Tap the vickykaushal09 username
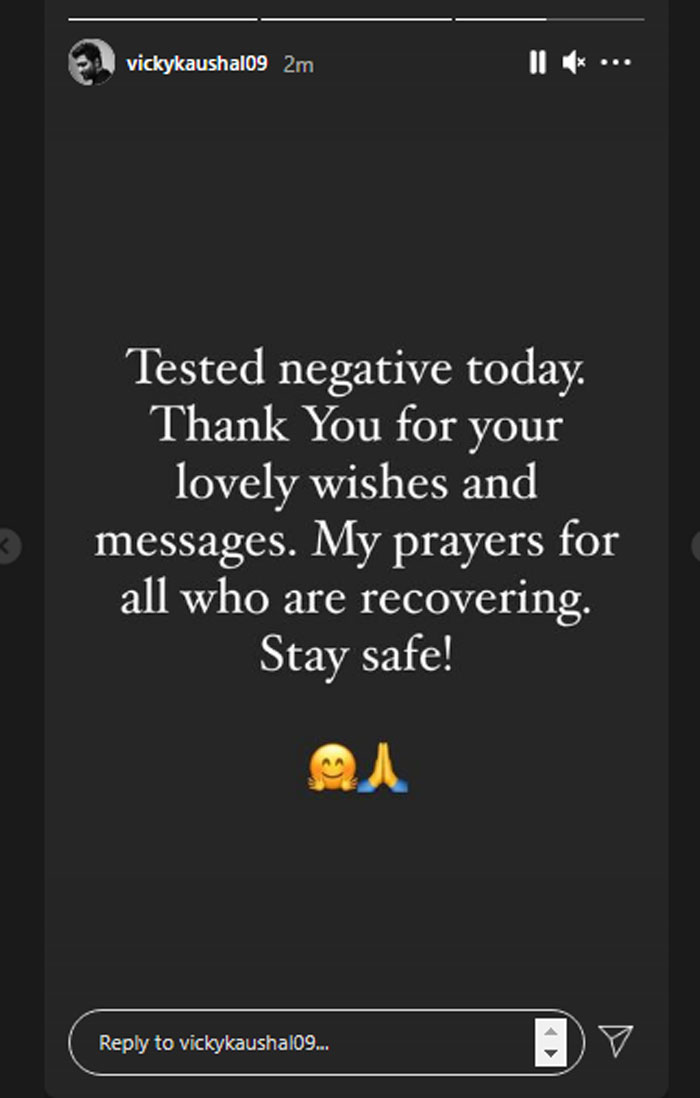Screen dimensions: 700x1098 [x=197, y=64]
